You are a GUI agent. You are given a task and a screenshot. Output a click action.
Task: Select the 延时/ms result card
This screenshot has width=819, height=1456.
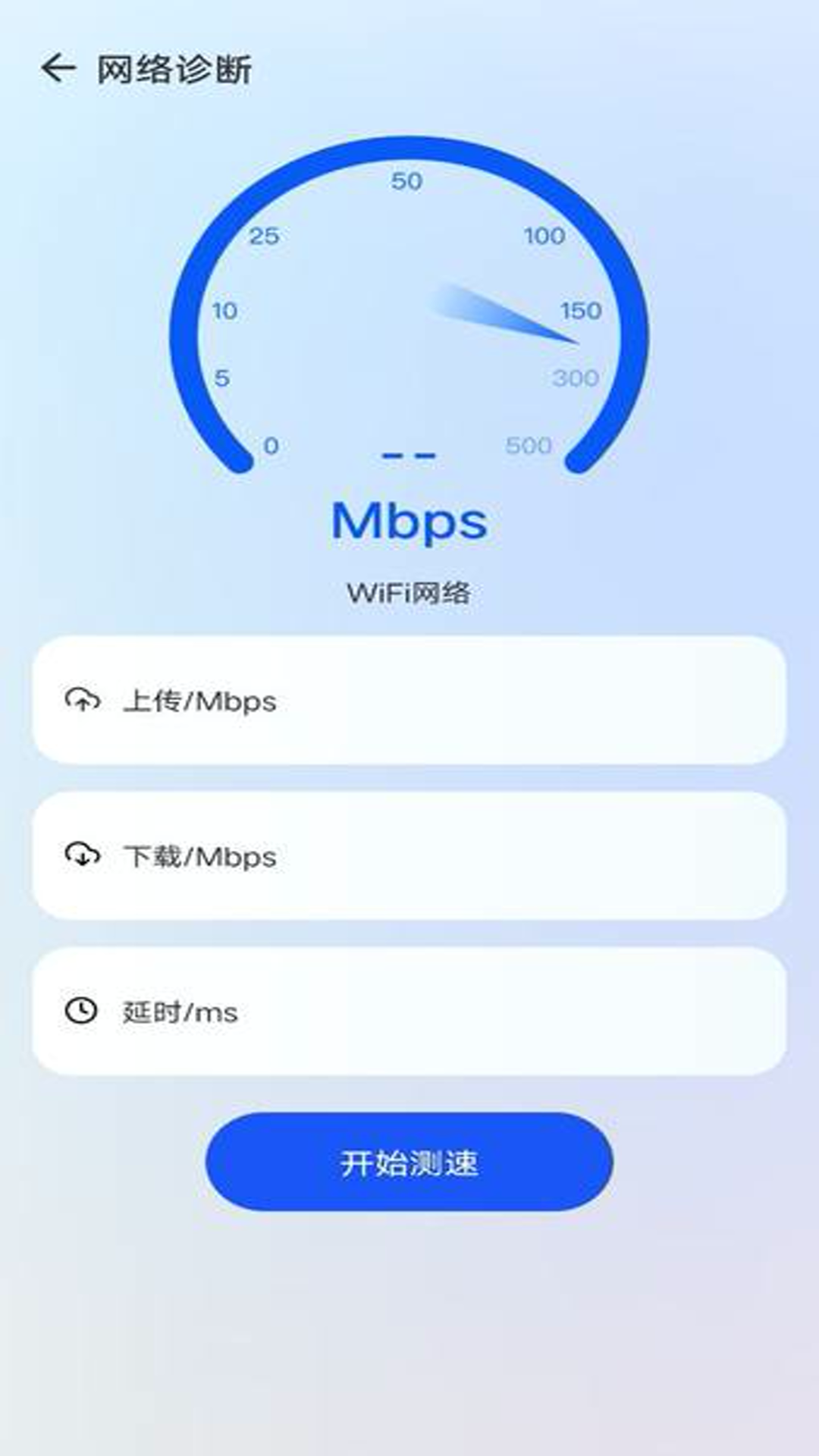(x=409, y=1010)
